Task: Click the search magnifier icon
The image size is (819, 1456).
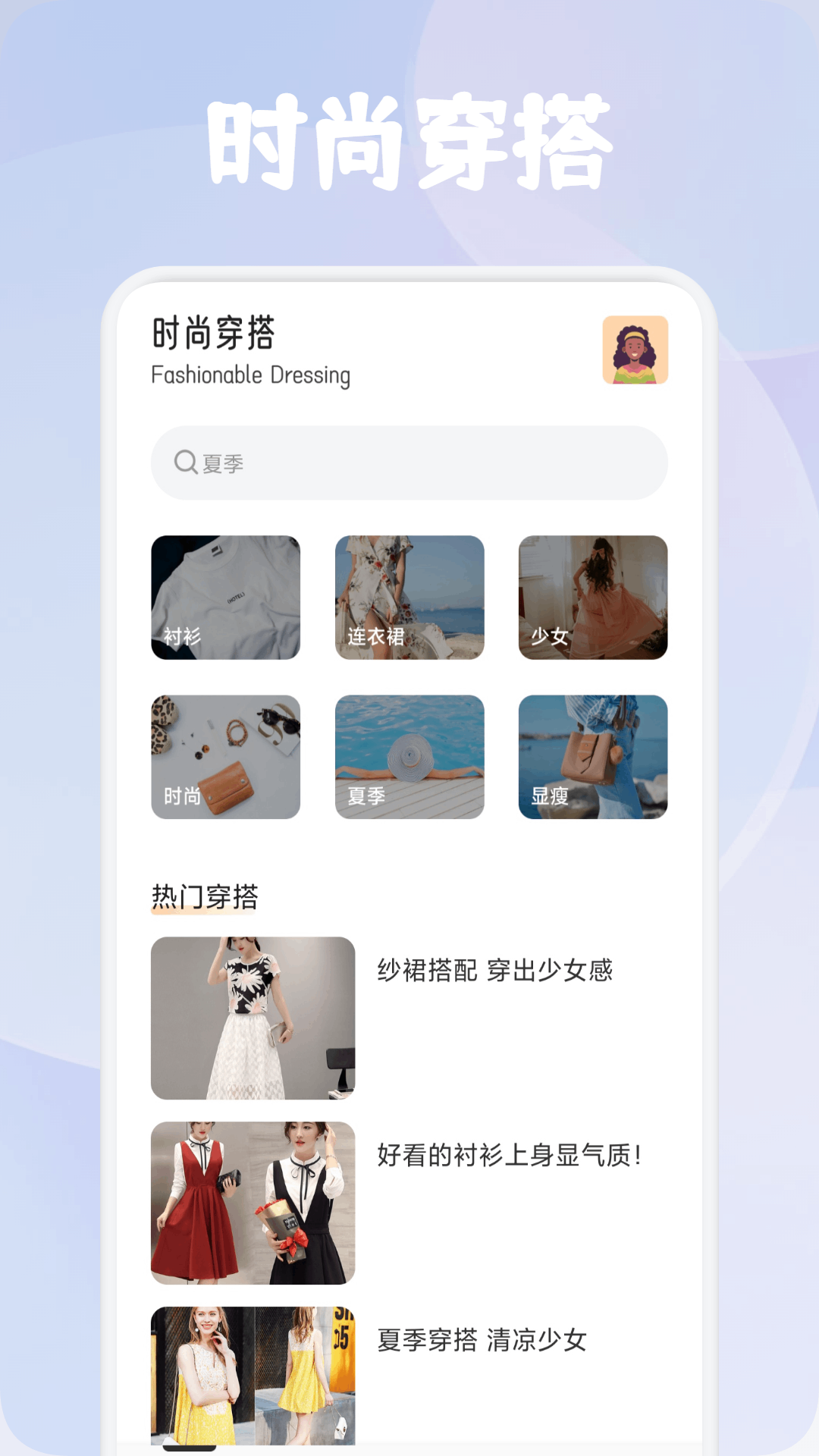Action: 184,463
